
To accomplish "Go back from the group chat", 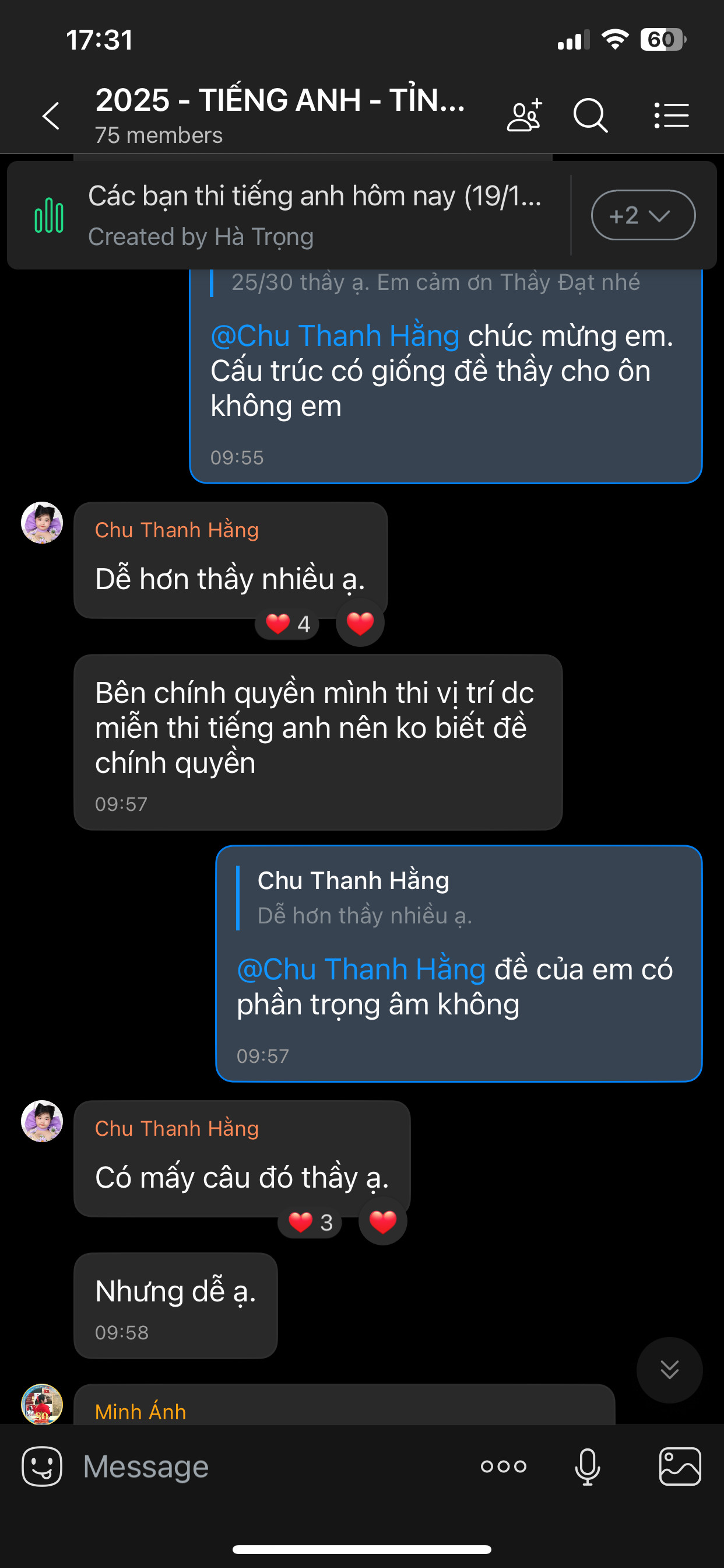I will click(51, 116).
